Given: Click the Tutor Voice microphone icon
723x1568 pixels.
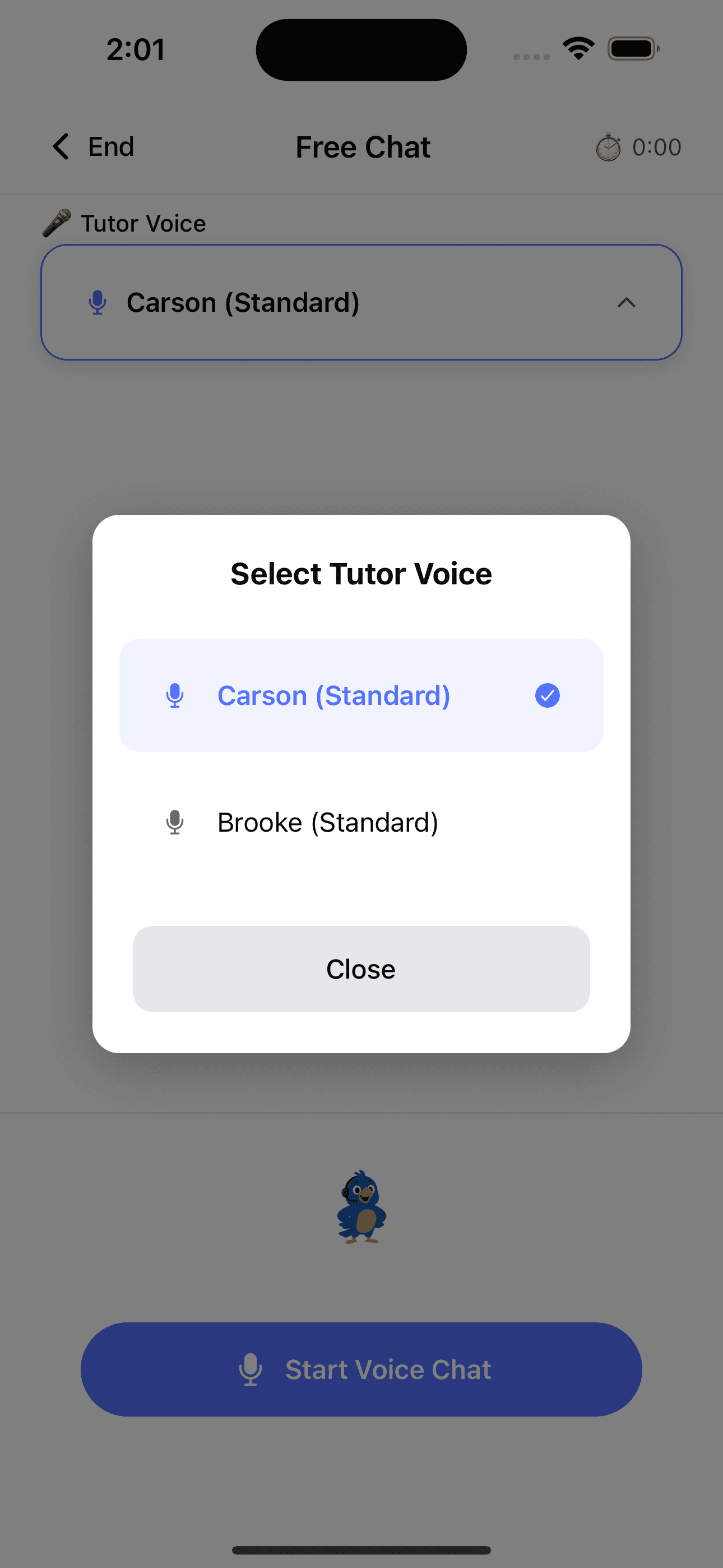Looking at the screenshot, I should click(x=57, y=222).
